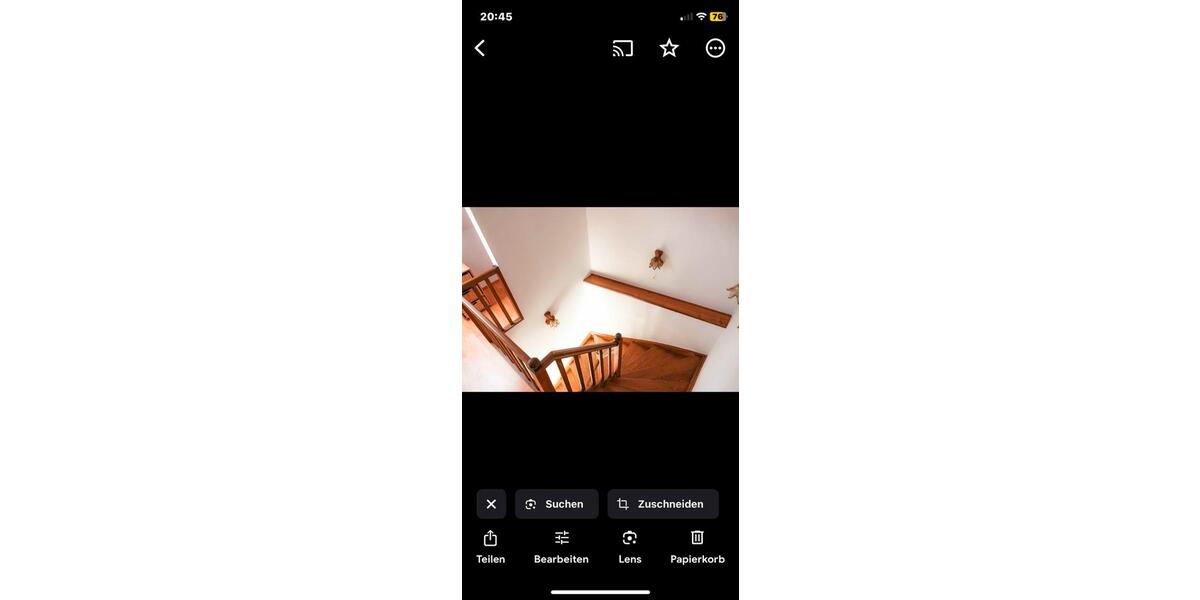Share the photo via Teilen
This screenshot has width=1200, height=600.
(x=490, y=546)
